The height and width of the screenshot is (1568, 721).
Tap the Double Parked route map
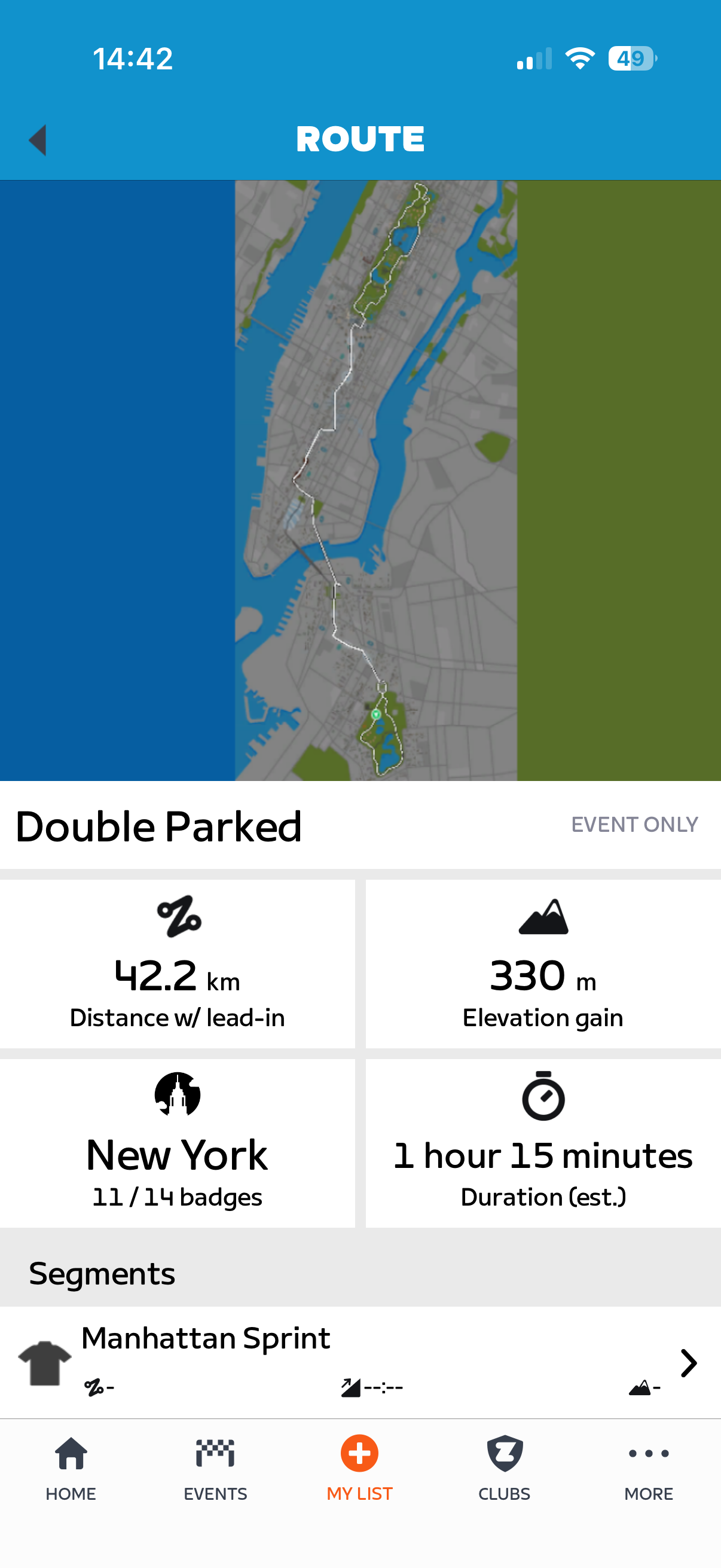pos(375,480)
